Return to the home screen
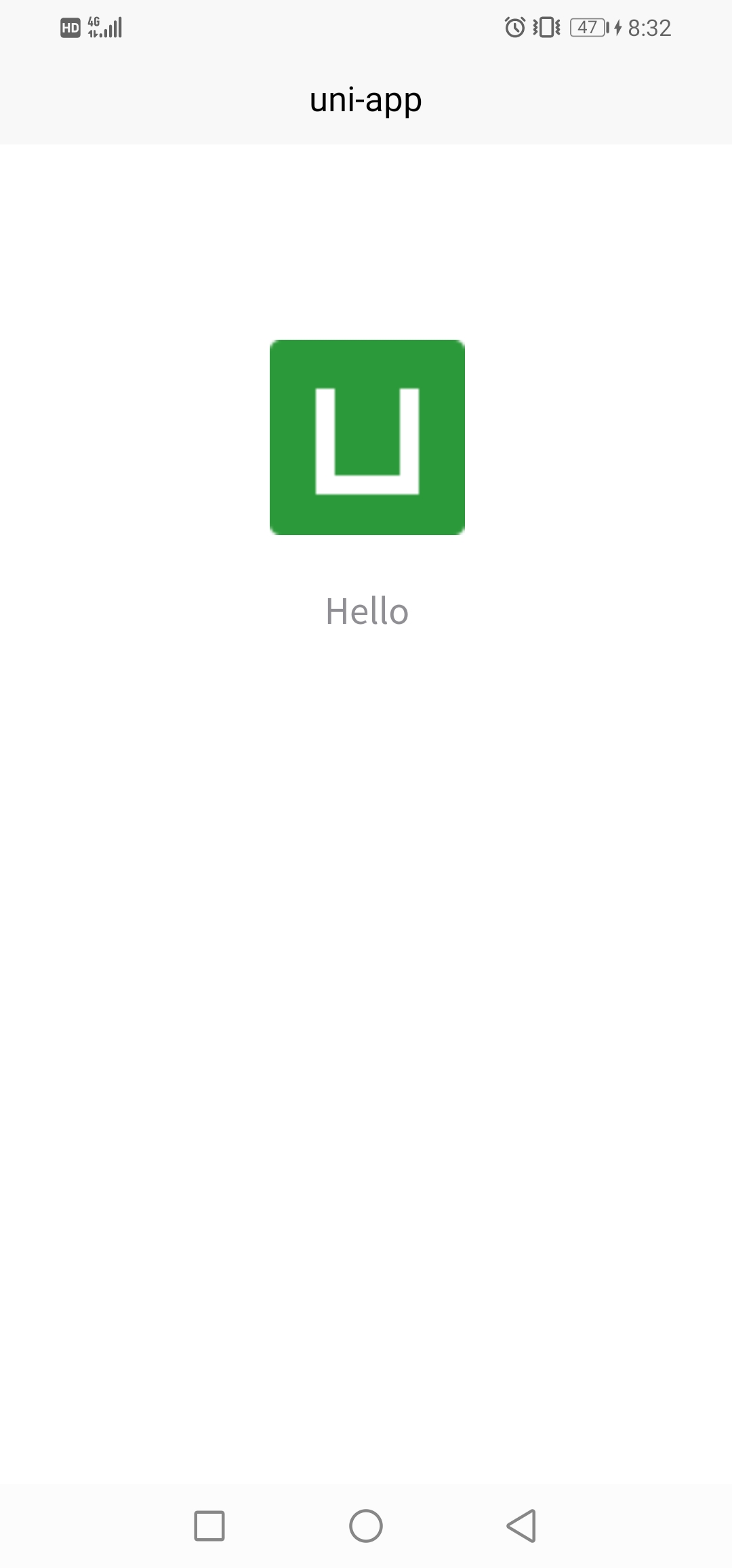Screen dimensions: 732x1568 point(366,1526)
